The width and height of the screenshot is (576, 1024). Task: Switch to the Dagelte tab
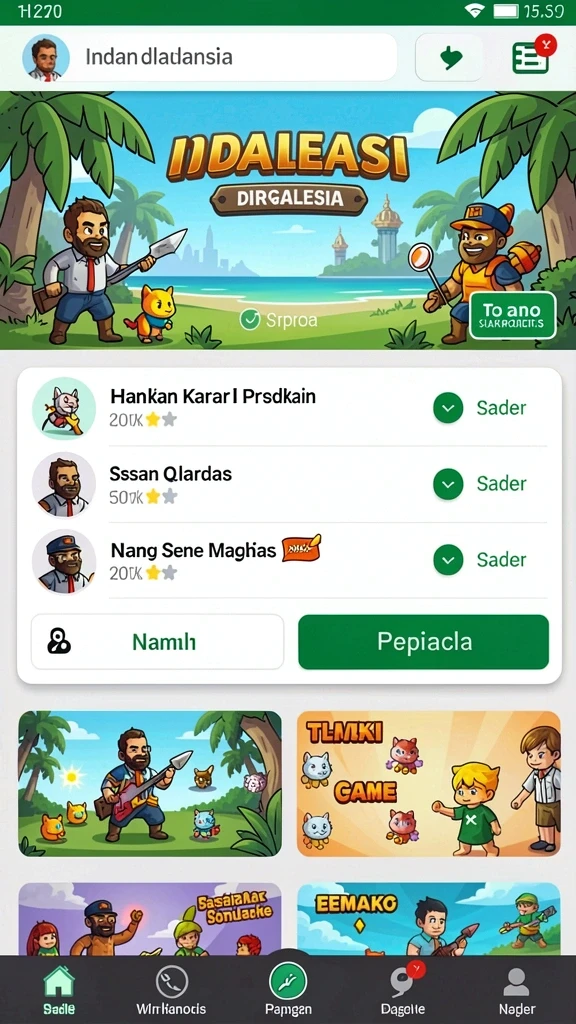click(403, 990)
